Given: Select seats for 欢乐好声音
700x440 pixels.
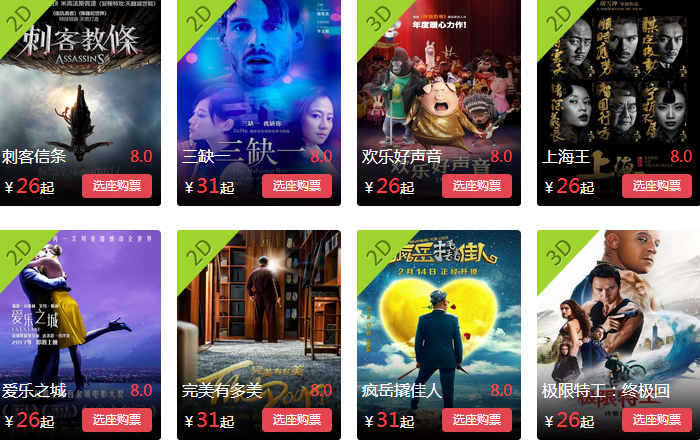Looking at the screenshot, I should [477, 186].
